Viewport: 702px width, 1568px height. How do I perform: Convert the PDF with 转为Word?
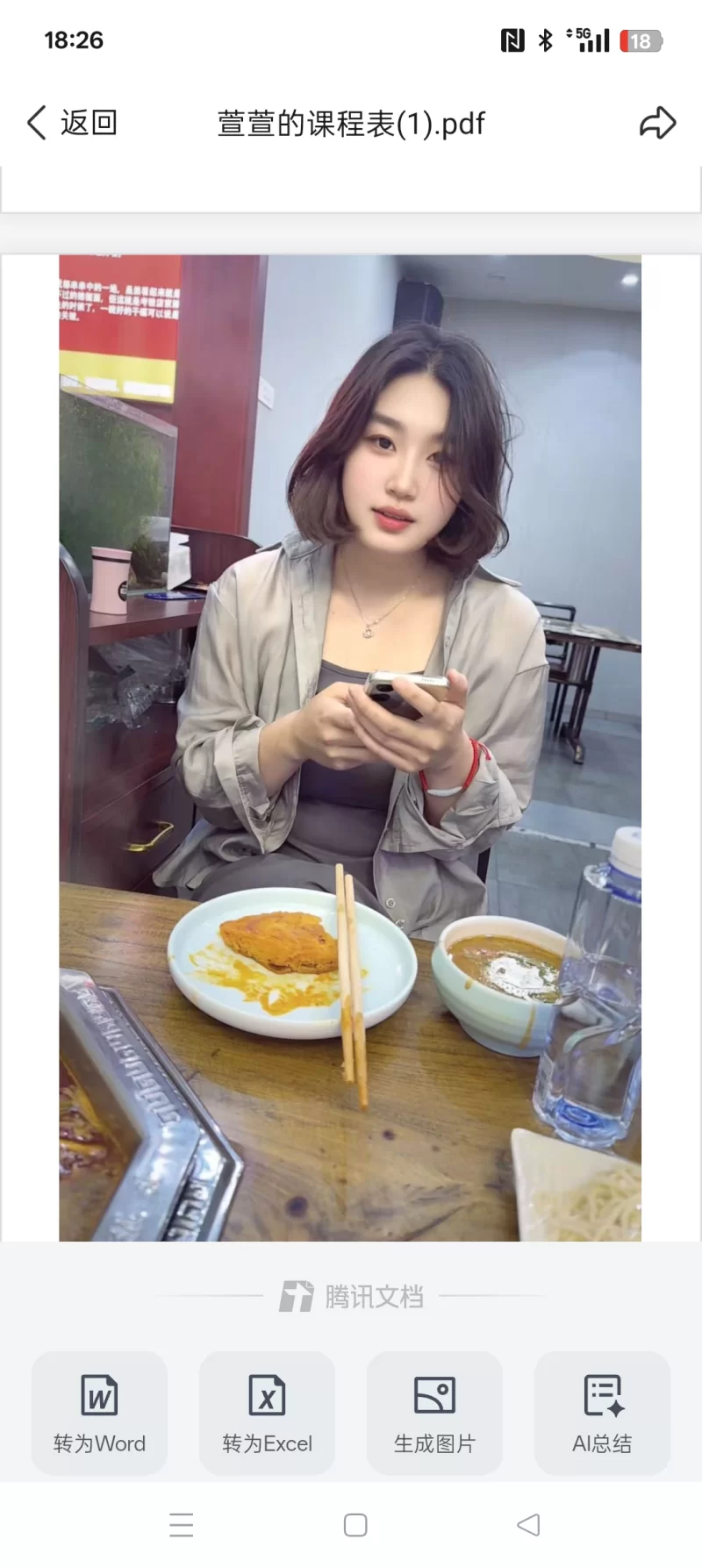pos(99,1413)
